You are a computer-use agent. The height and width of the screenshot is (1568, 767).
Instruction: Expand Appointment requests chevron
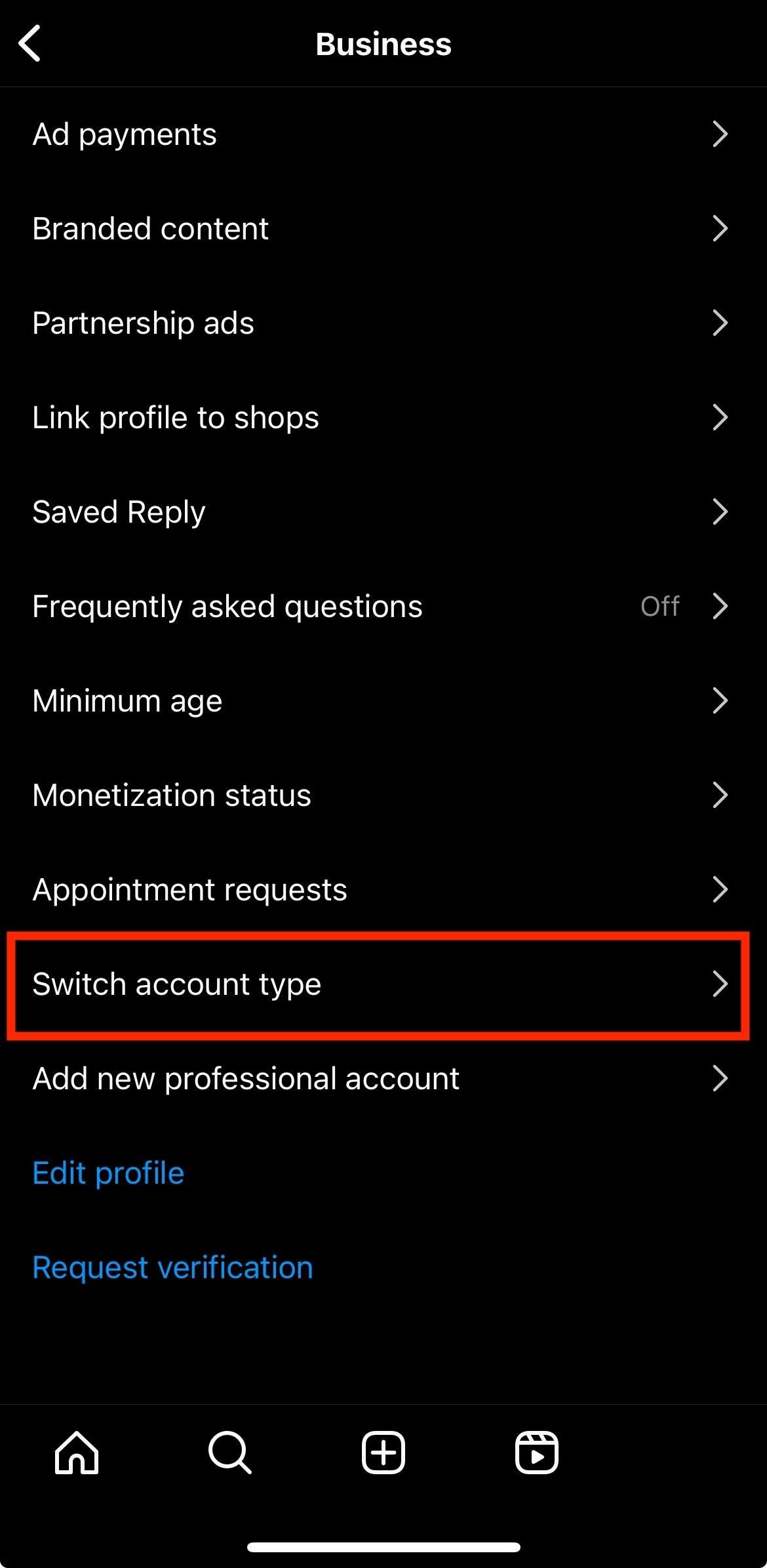[x=721, y=889]
